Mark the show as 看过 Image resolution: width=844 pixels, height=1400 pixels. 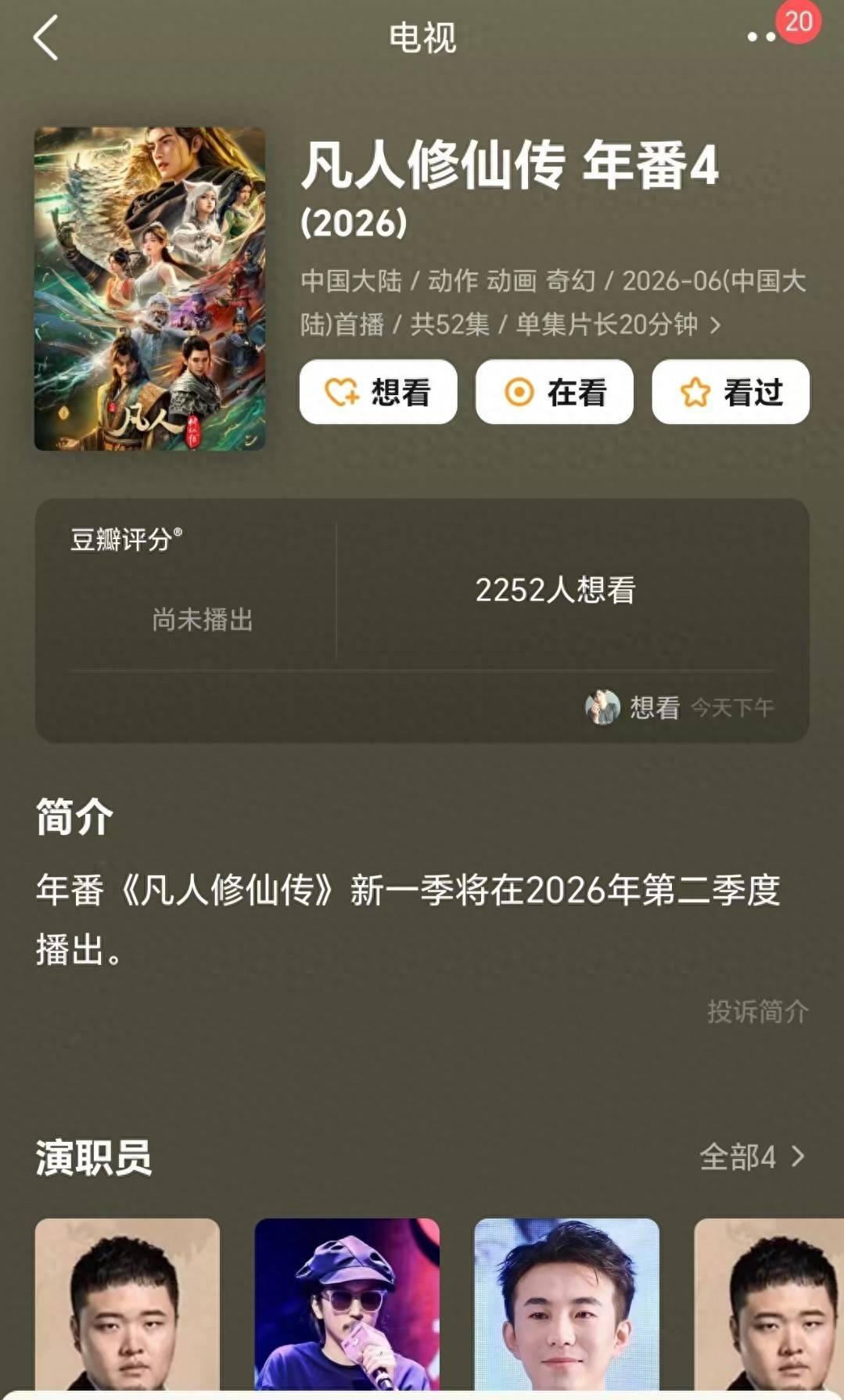[x=731, y=392]
